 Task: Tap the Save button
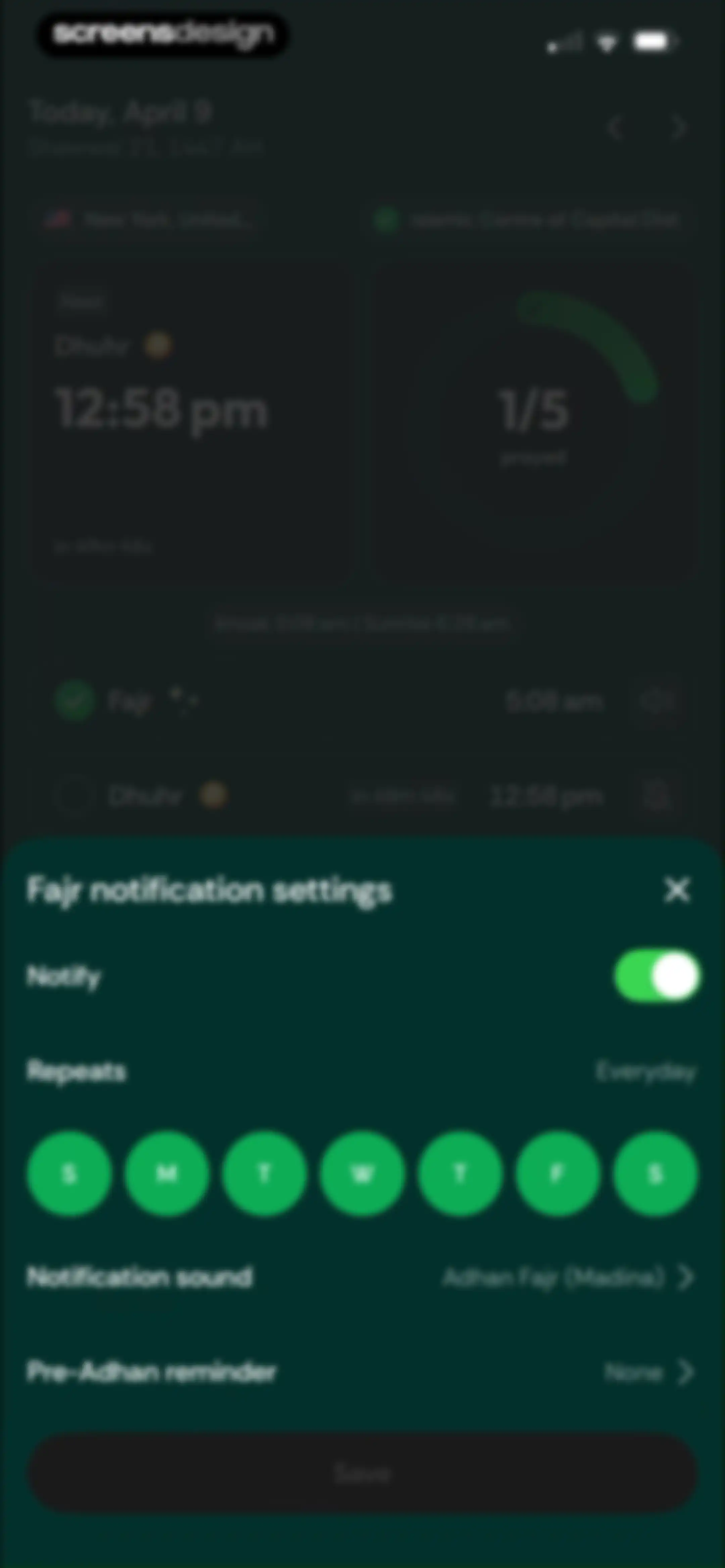pyautogui.click(x=362, y=1473)
